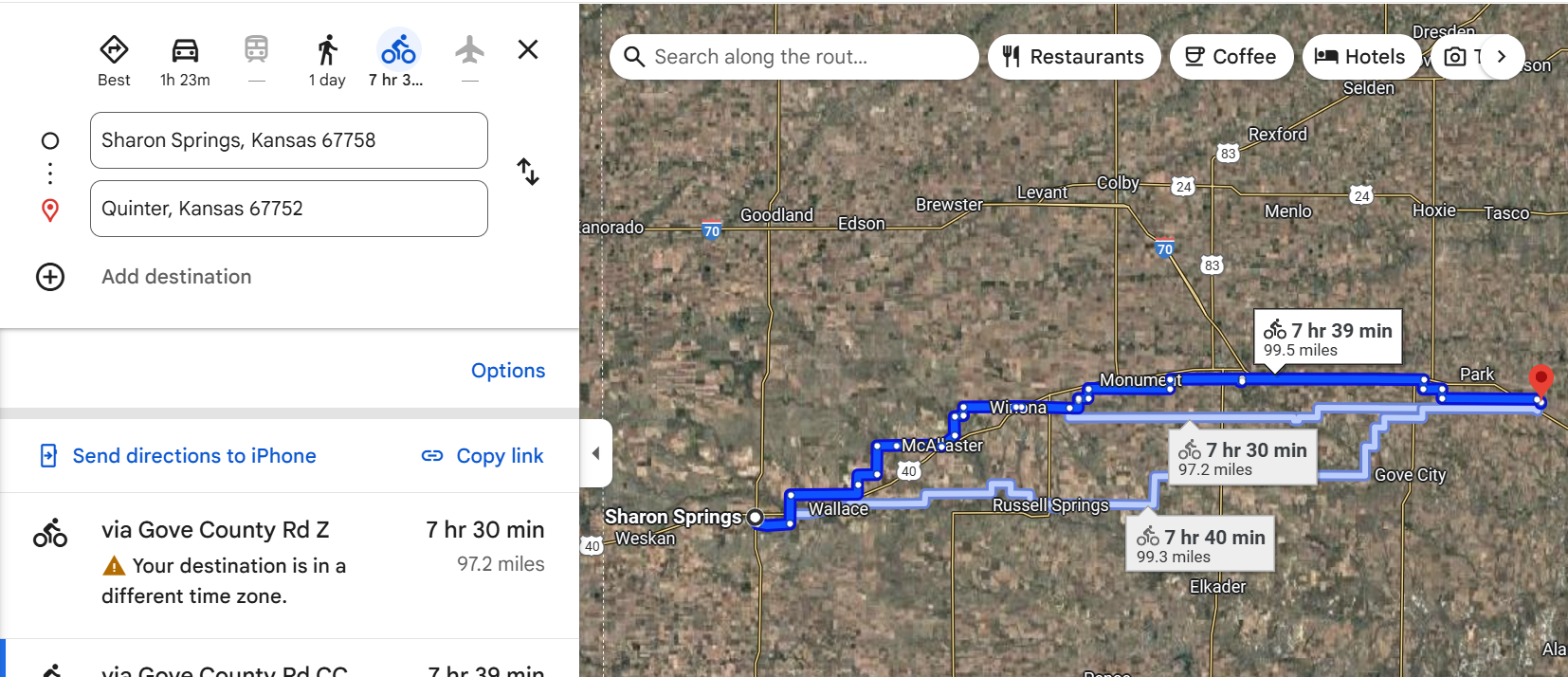
Task: Select the Best travel mode
Action: [114, 61]
